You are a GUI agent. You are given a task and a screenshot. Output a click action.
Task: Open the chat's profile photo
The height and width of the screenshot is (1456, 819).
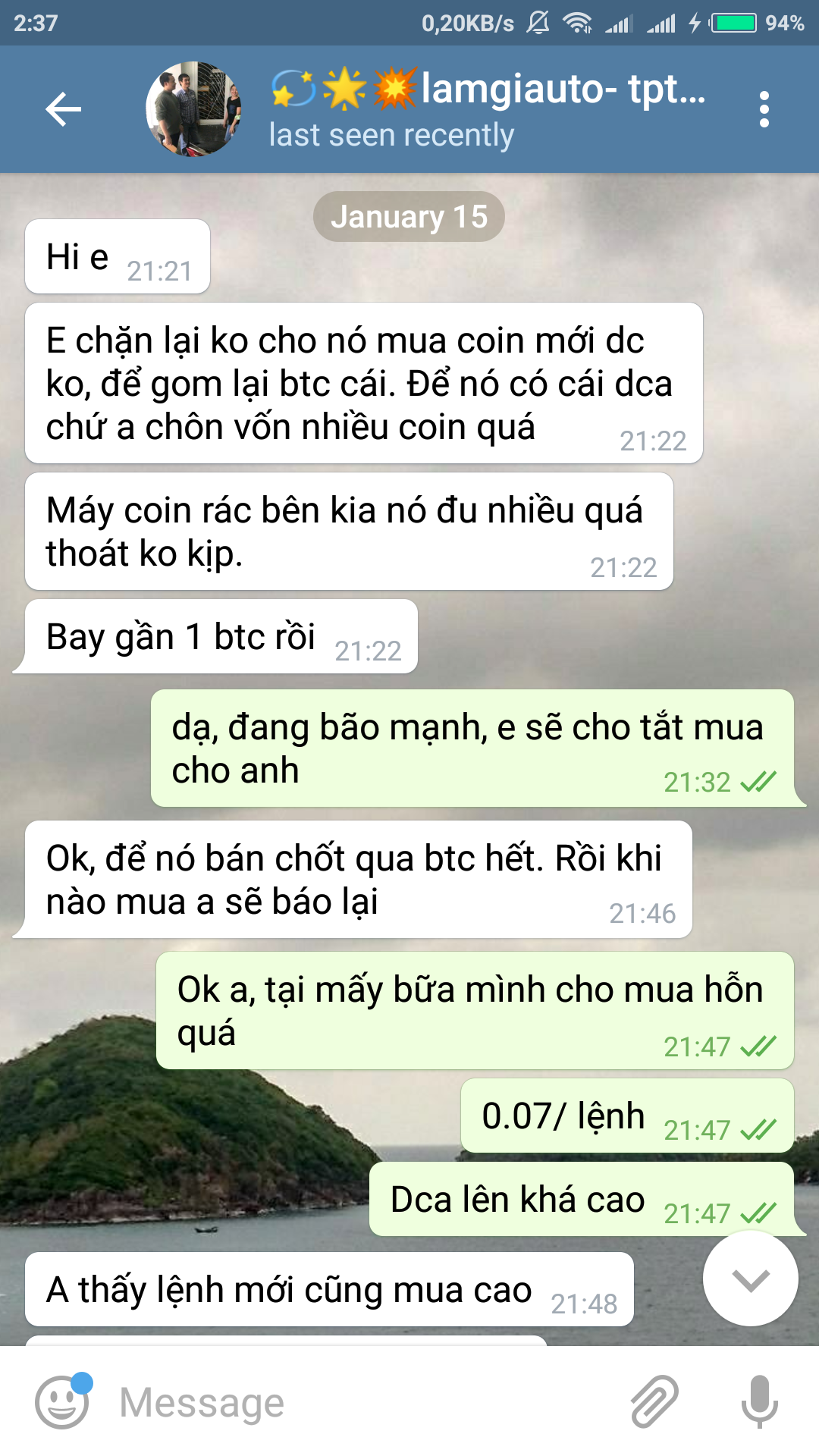click(194, 110)
